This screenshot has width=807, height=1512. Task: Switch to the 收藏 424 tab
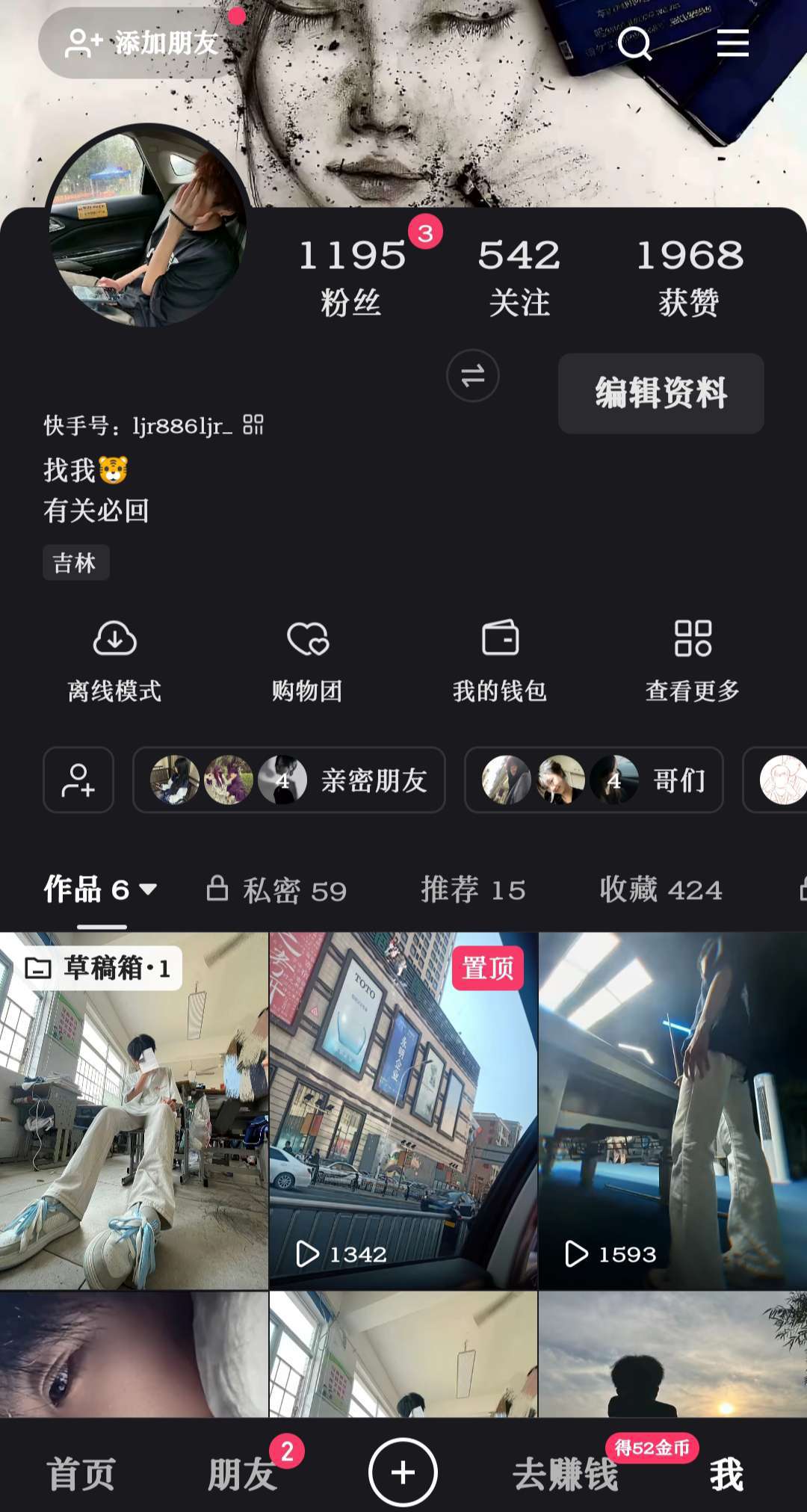click(x=661, y=889)
